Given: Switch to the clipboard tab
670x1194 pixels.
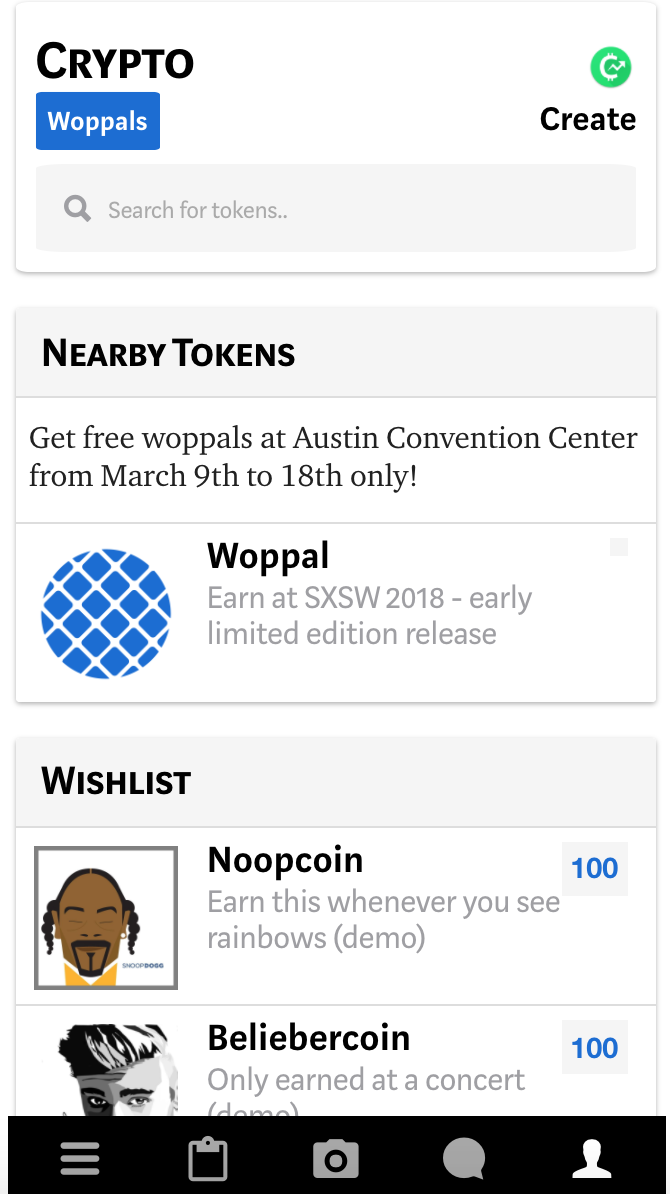Looking at the screenshot, I should tap(208, 1159).
